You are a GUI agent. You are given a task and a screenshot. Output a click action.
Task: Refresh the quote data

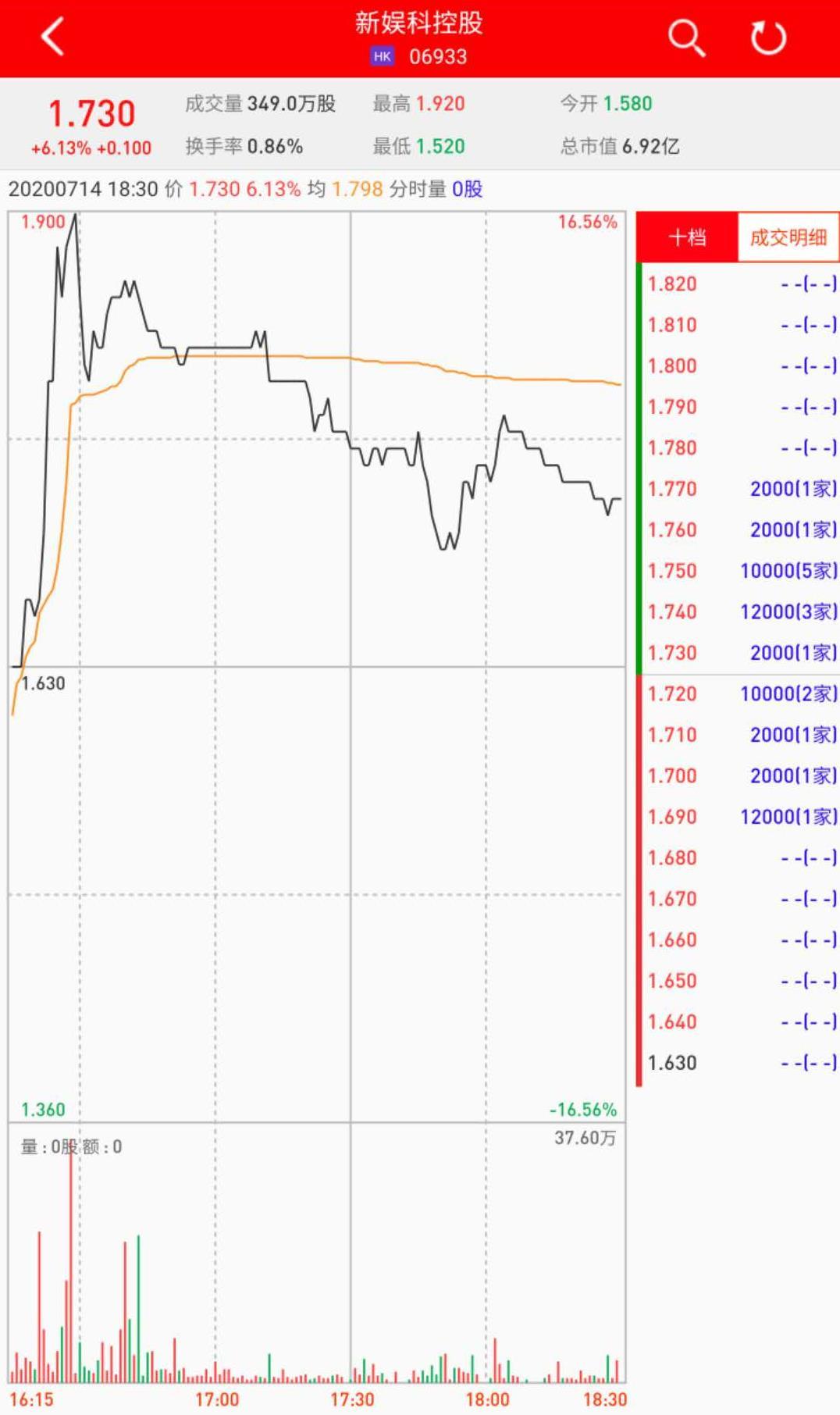click(768, 37)
